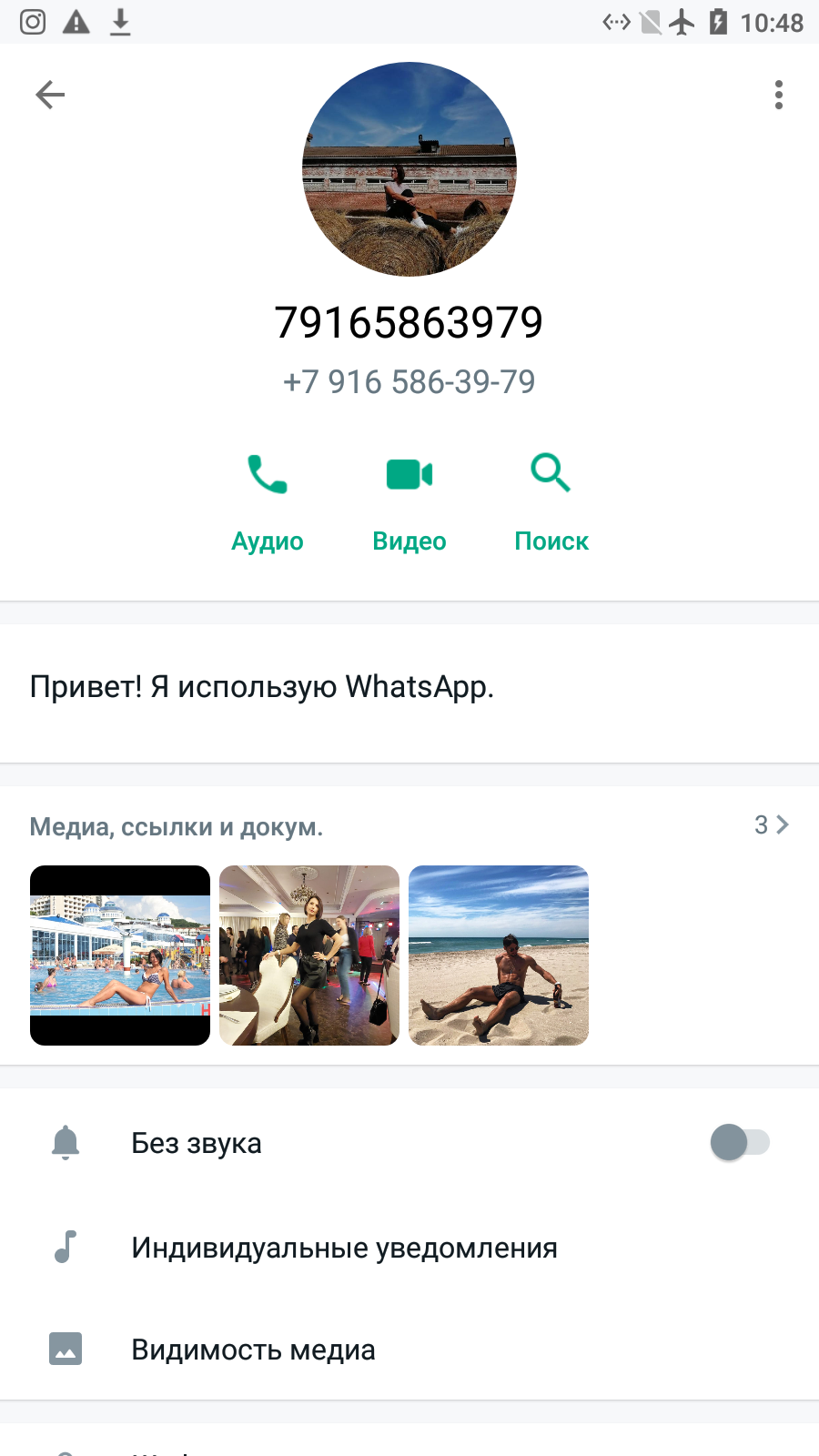View the contact's profile photo
Screen dimensions: 819x1456
(409, 169)
